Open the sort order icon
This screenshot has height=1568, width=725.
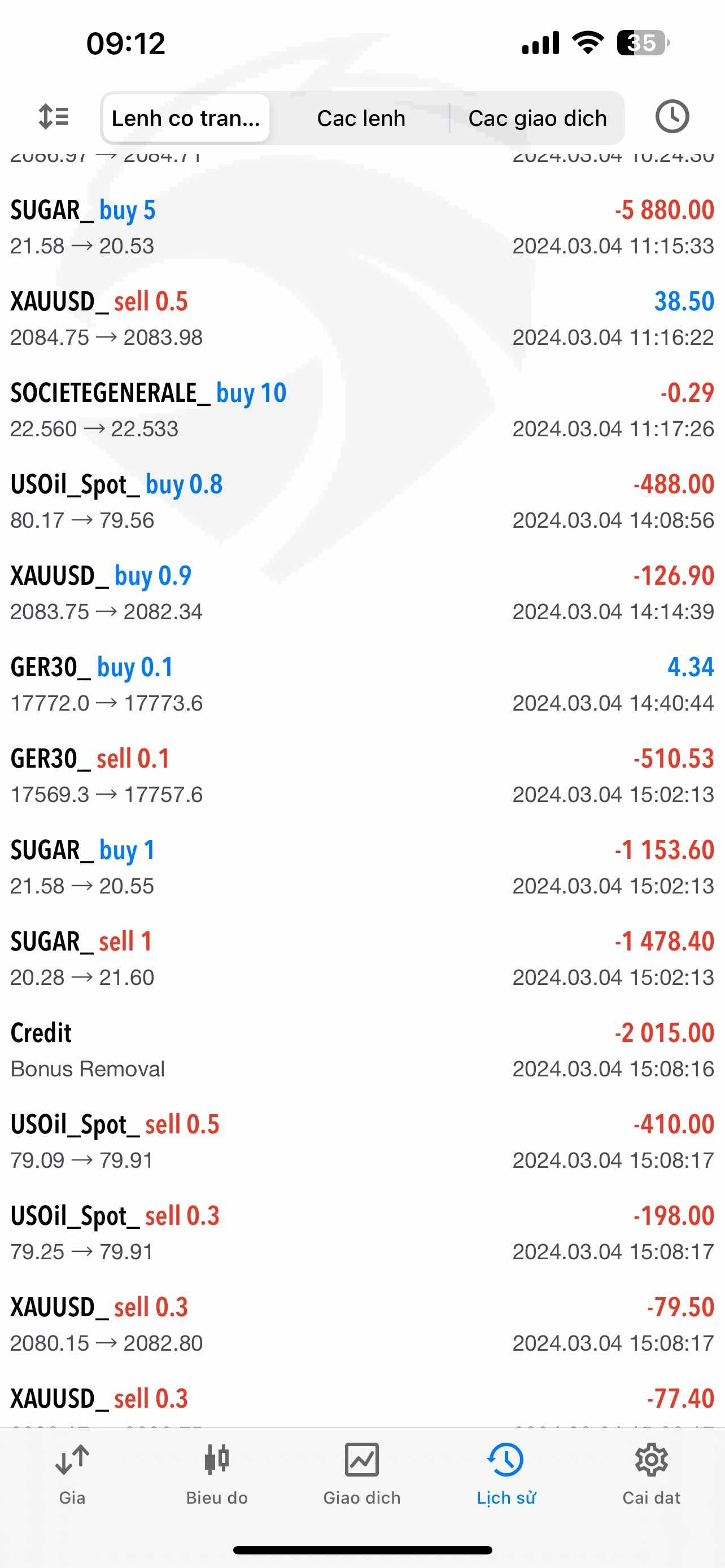(54, 117)
